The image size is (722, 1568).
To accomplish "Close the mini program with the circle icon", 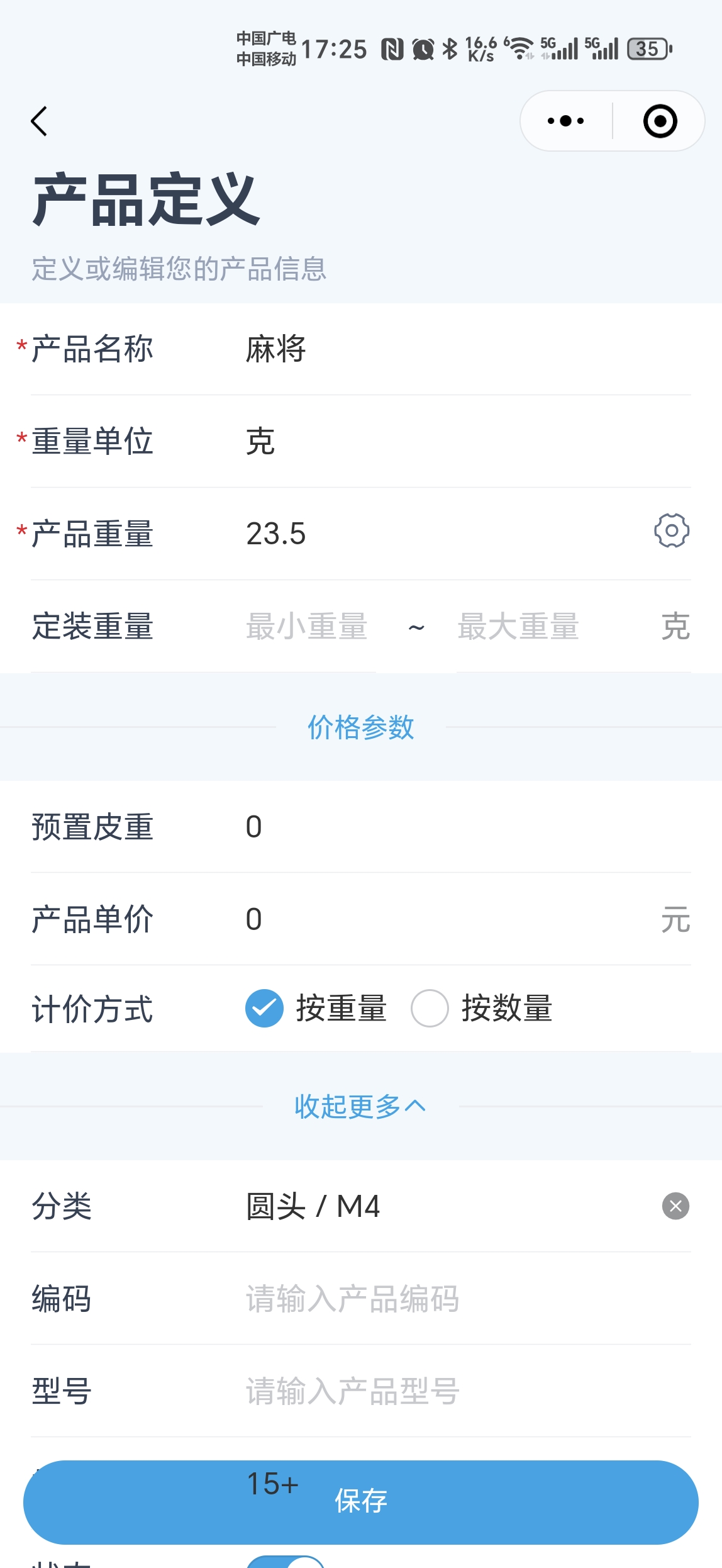I will [x=660, y=121].
